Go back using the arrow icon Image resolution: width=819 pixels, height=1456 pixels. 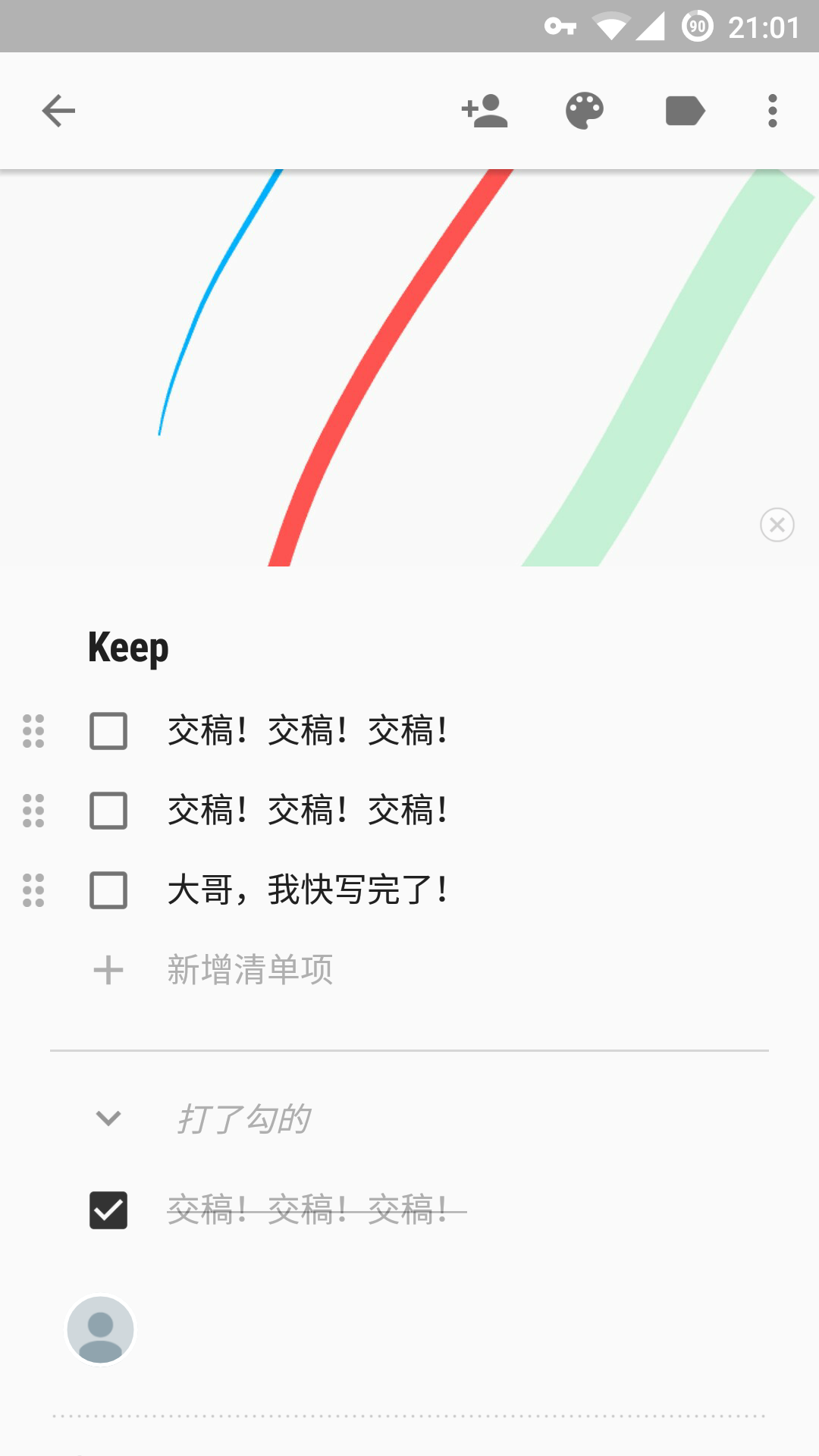point(58,111)
